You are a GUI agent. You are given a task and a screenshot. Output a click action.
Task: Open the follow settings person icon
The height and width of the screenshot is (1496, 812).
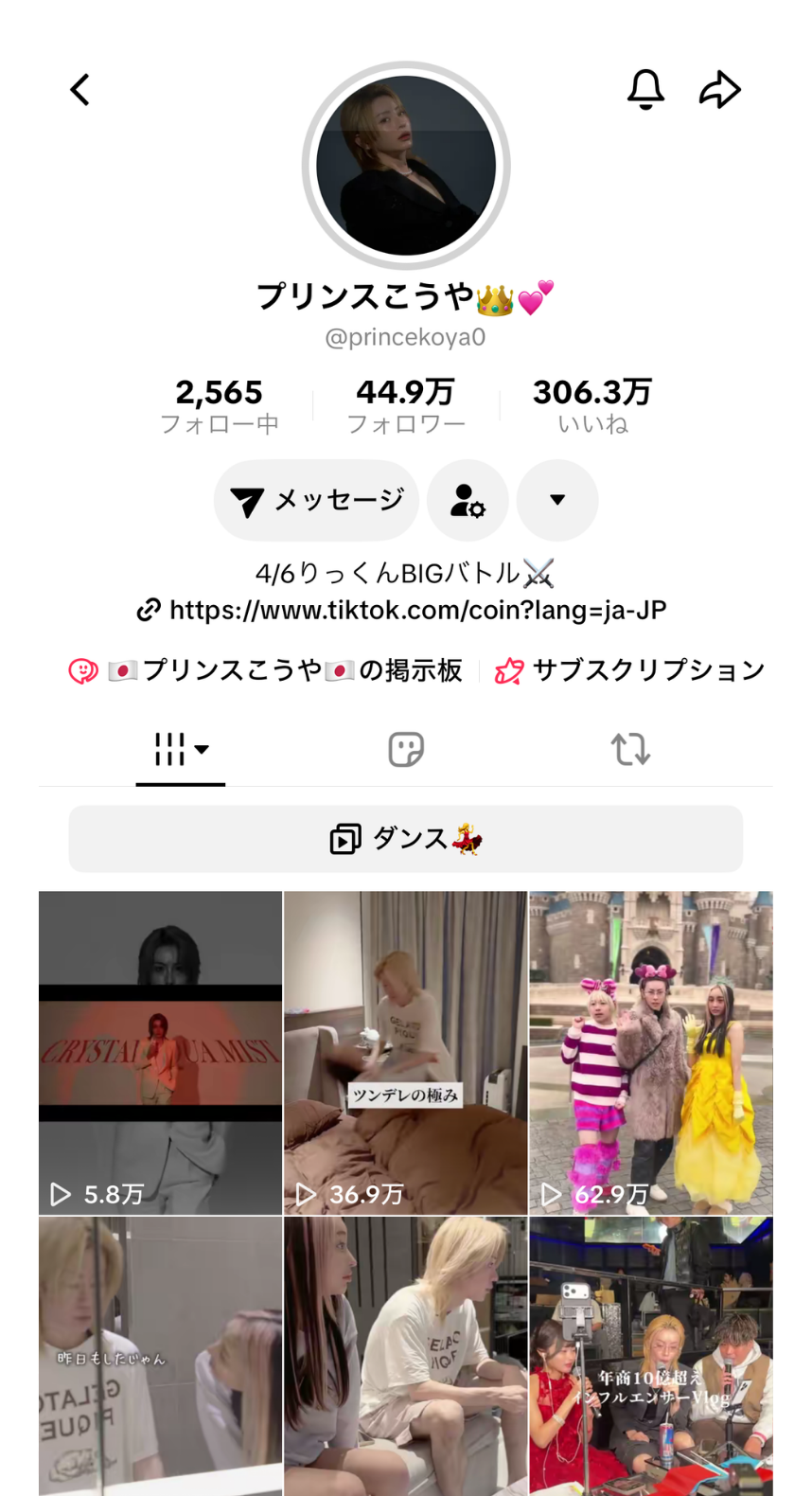pos(468,500)
